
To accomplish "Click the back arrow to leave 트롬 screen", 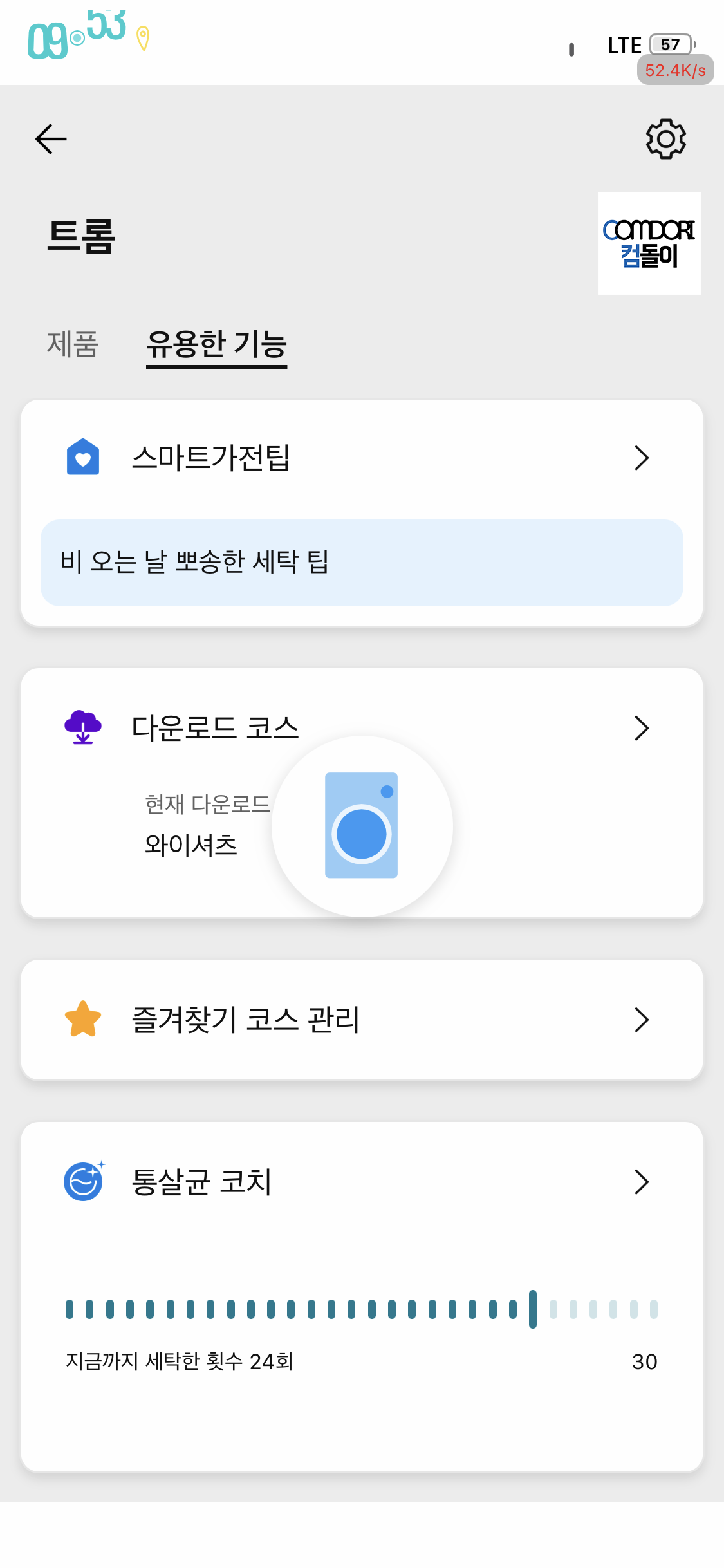I will [50, 139].
